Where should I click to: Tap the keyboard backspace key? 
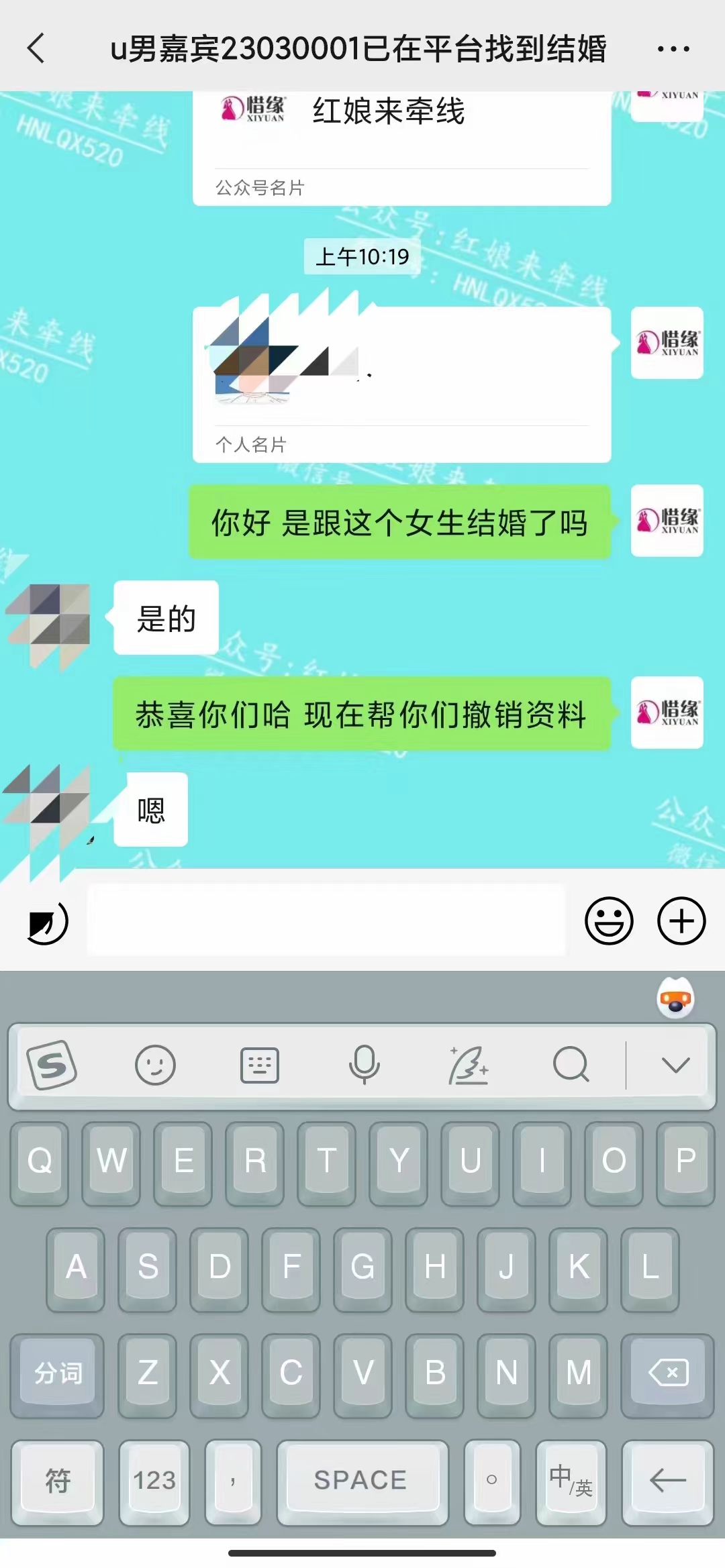[668, 1372]
